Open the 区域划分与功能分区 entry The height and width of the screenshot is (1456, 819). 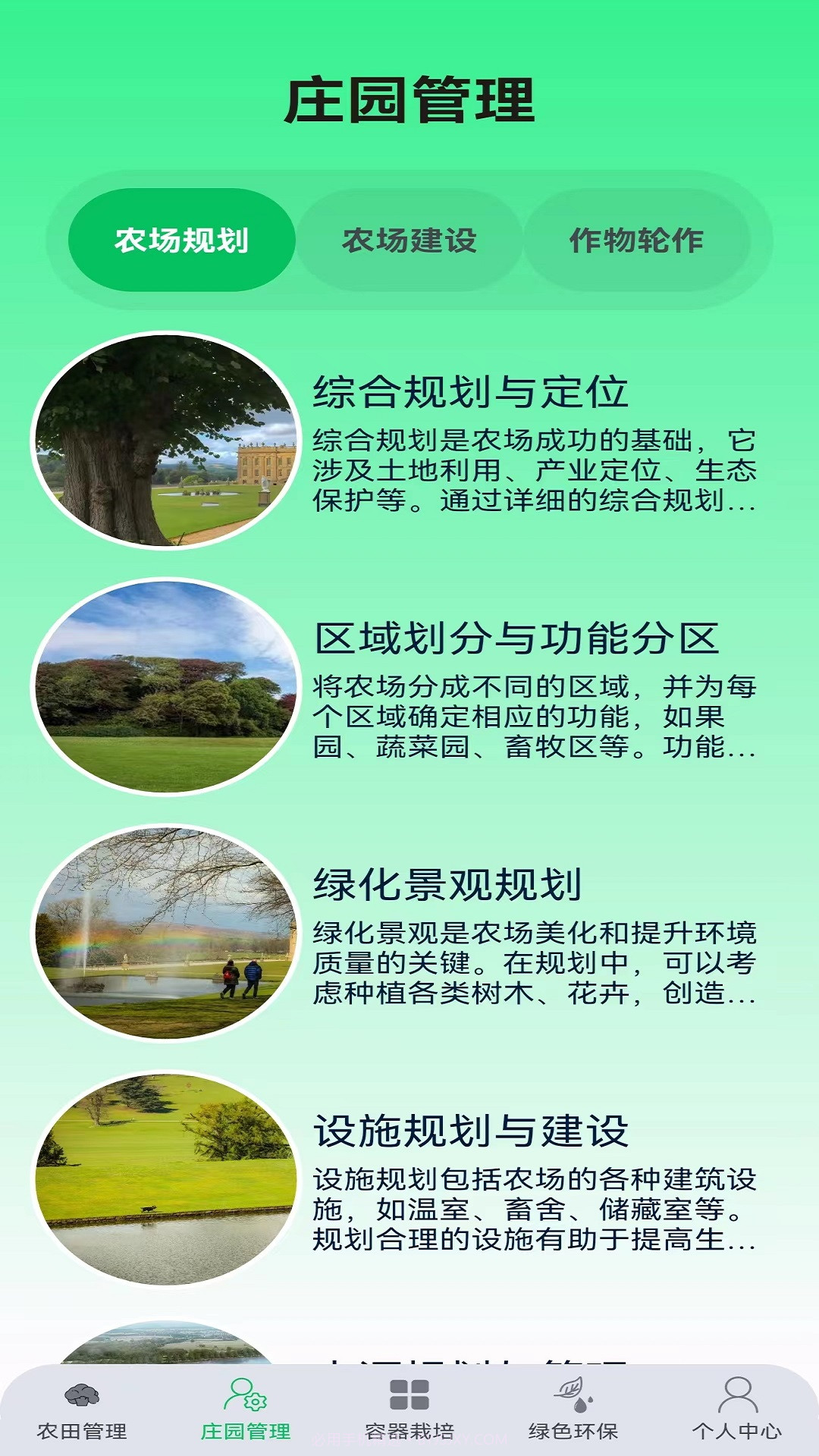(519, 641)
